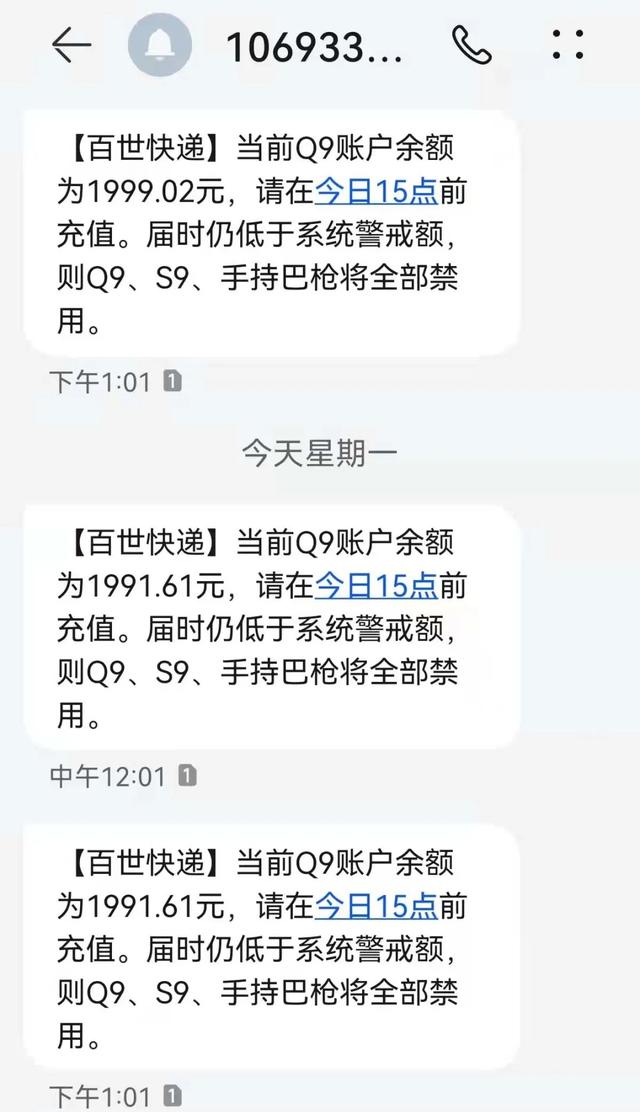Open the four-dot more options menu
640x1112 pixels.
[568, 45]
